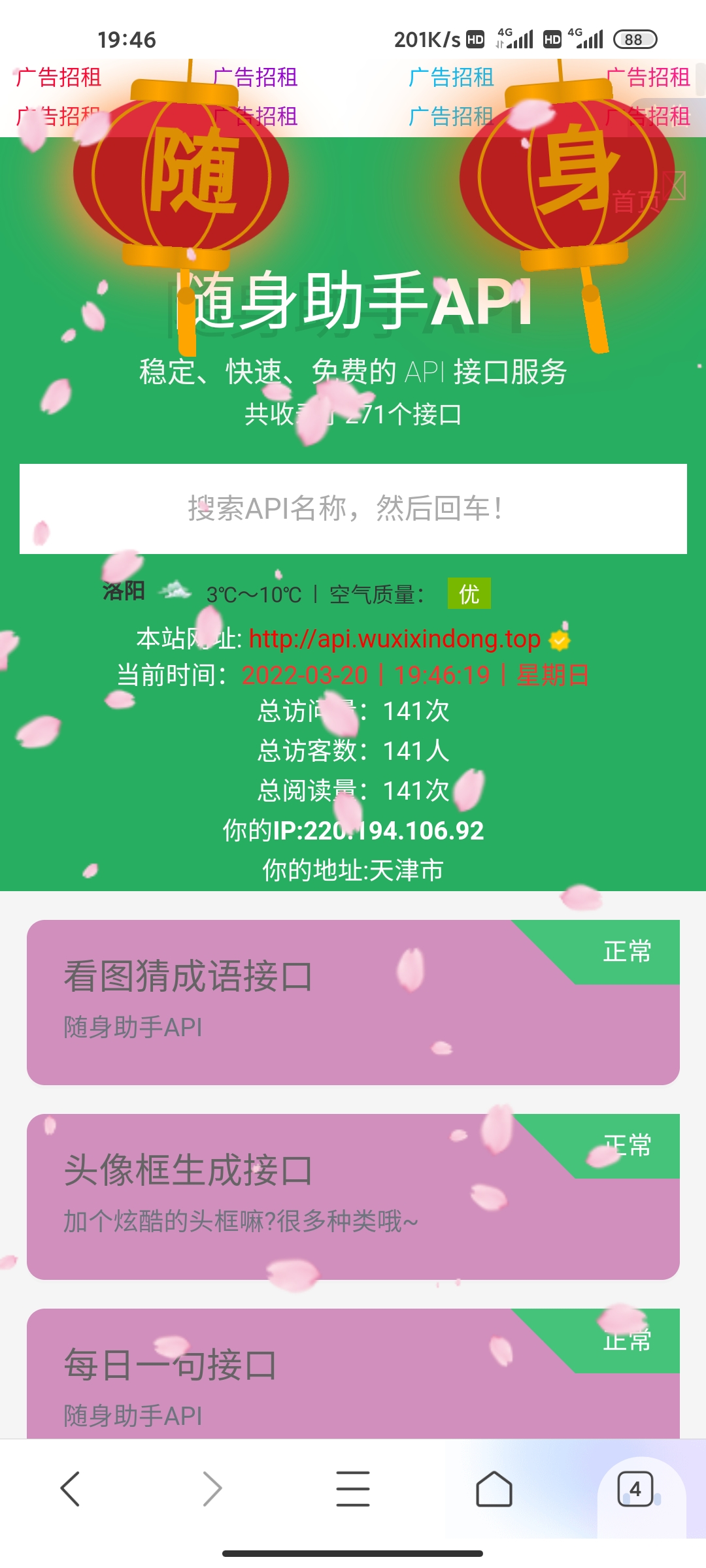
Task: Tap the search API name field
Action: 353,508
